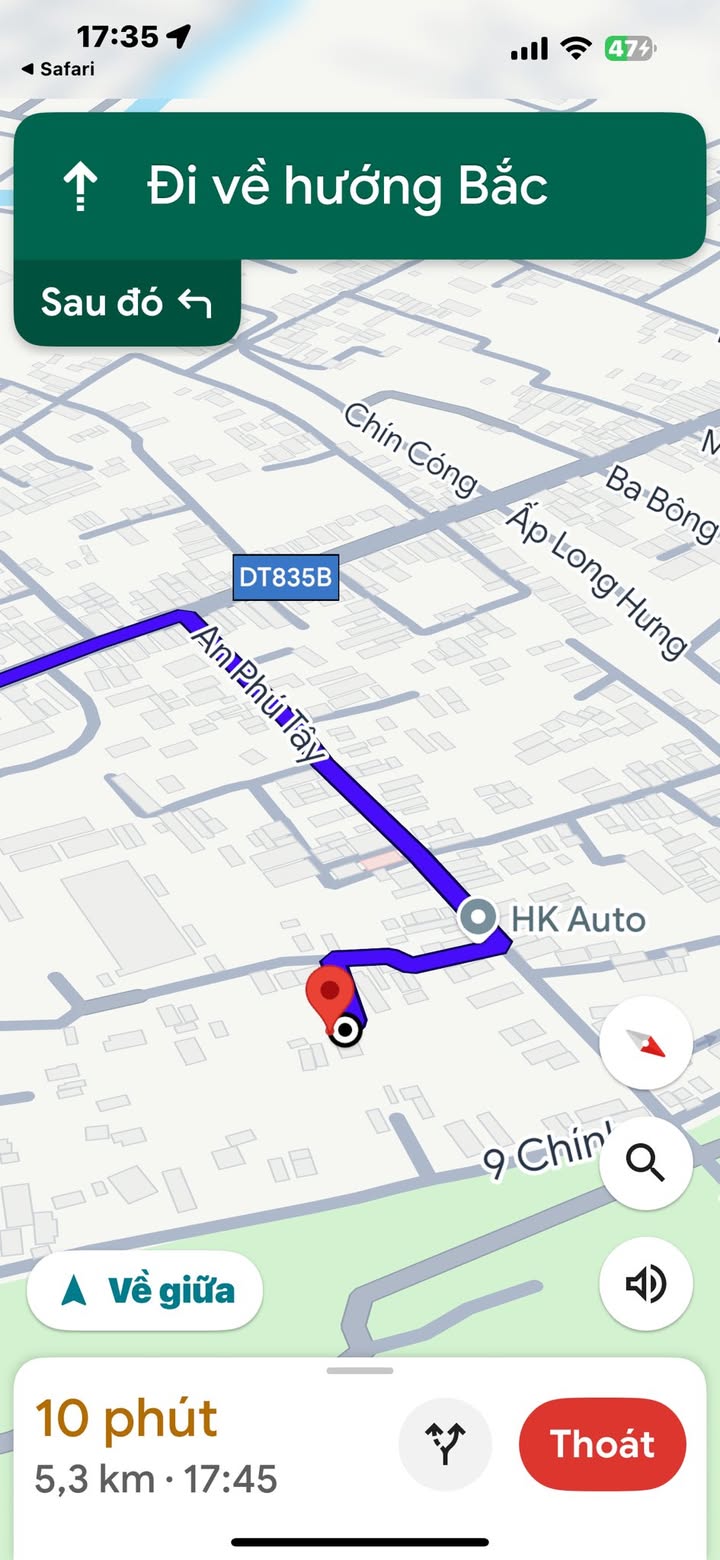Screen dimensions: 720x1560
Task: Open search along the route
Action: click(646, 1162)
